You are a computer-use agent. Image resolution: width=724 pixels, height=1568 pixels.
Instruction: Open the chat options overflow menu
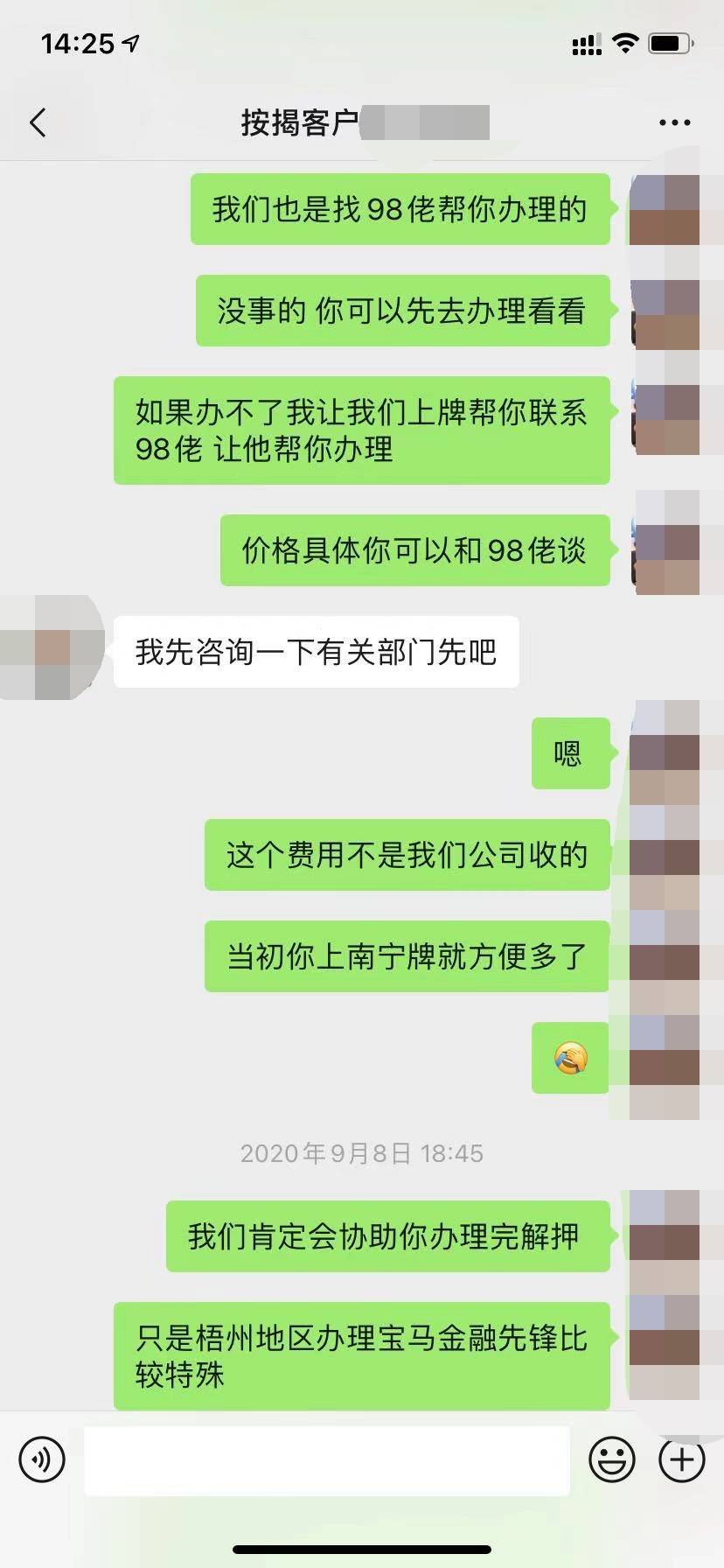674,122
